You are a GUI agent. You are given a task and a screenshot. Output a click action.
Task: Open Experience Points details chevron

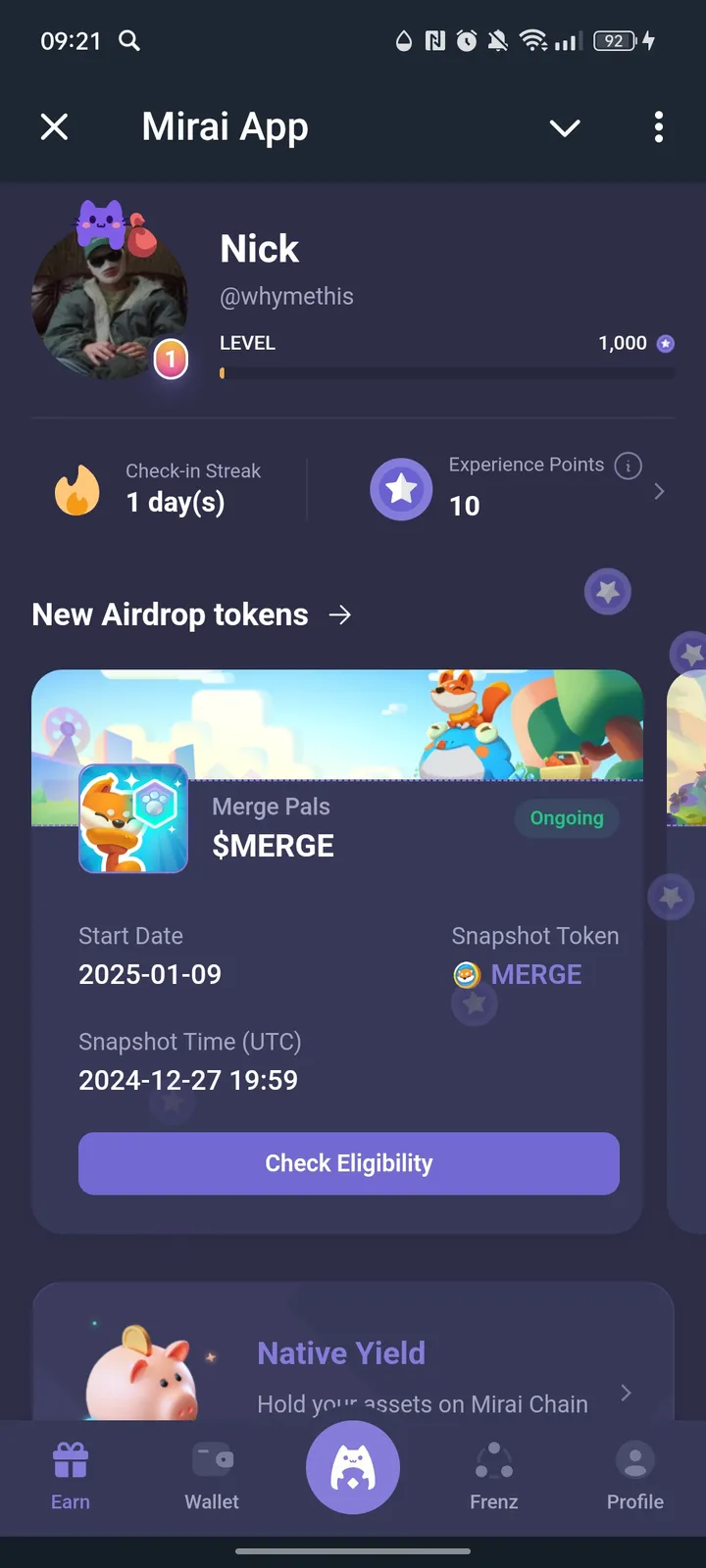(659, 491)
